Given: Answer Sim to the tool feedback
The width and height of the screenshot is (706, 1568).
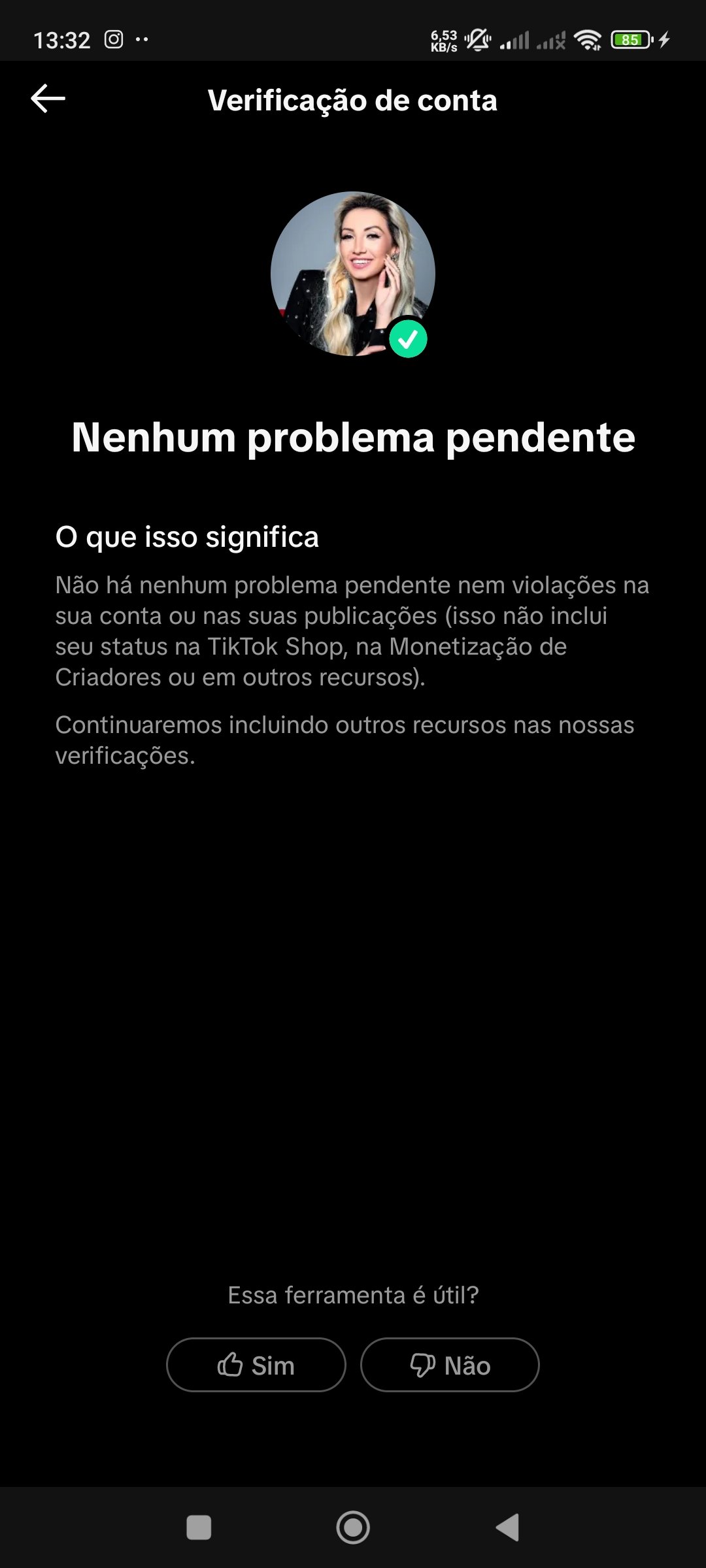Looking at the screenshot, I should pyautogui.click(x=256, y=1365).
